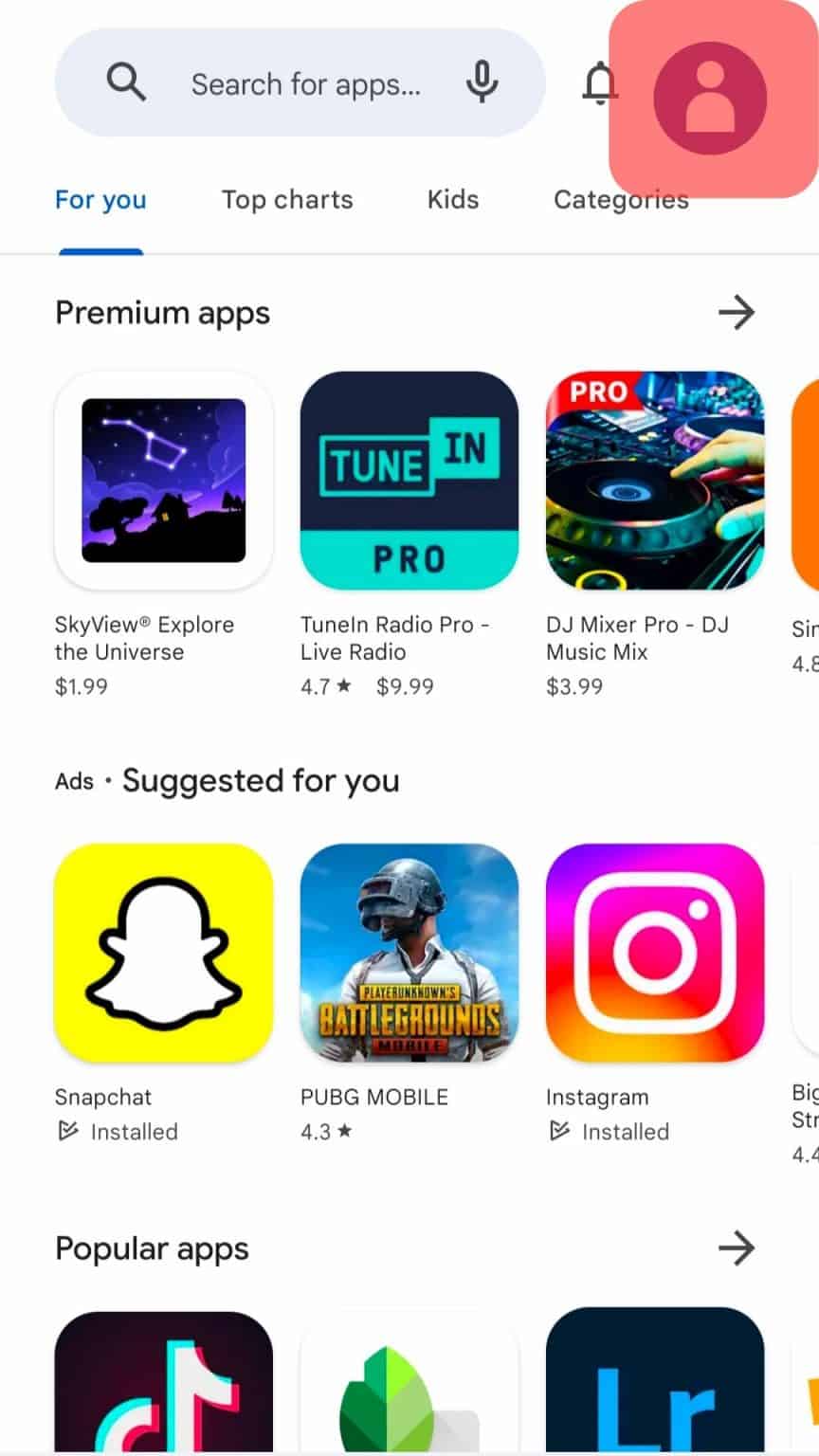819x1456 pixels.
Task: Open the account profile avatar
Action: click(x=710, y=98)
